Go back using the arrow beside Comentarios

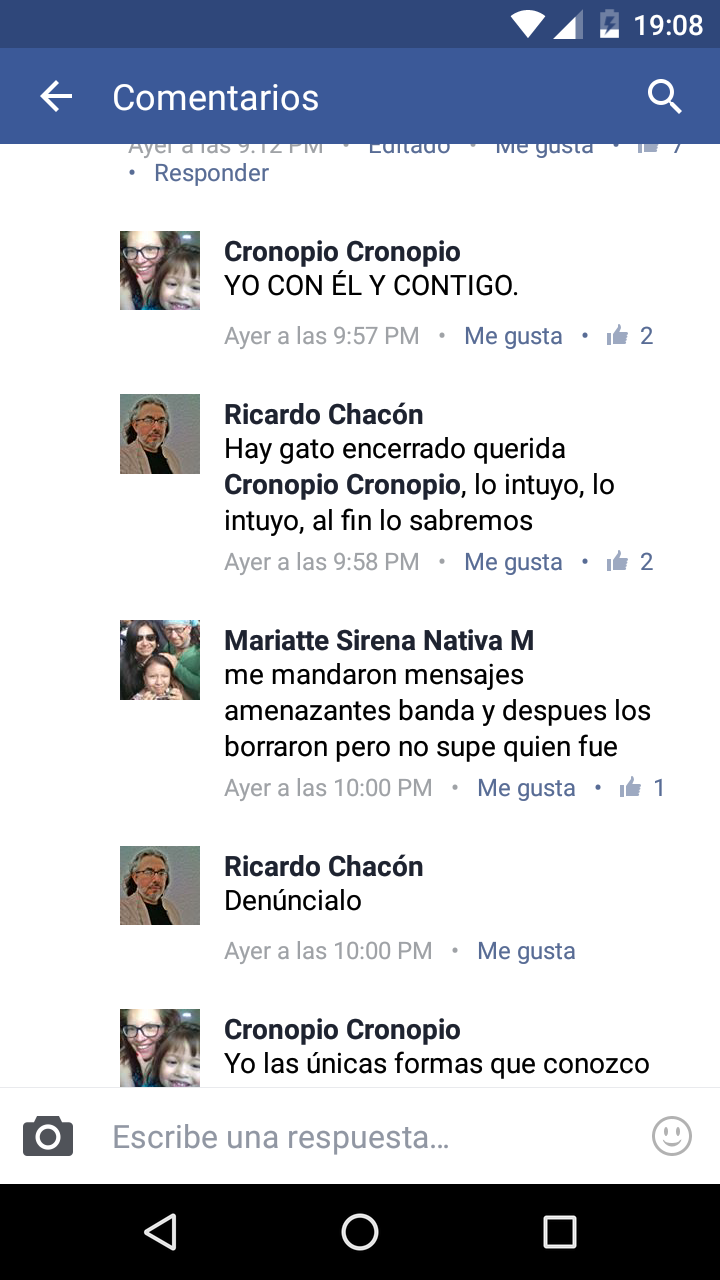tap(56, 97)
